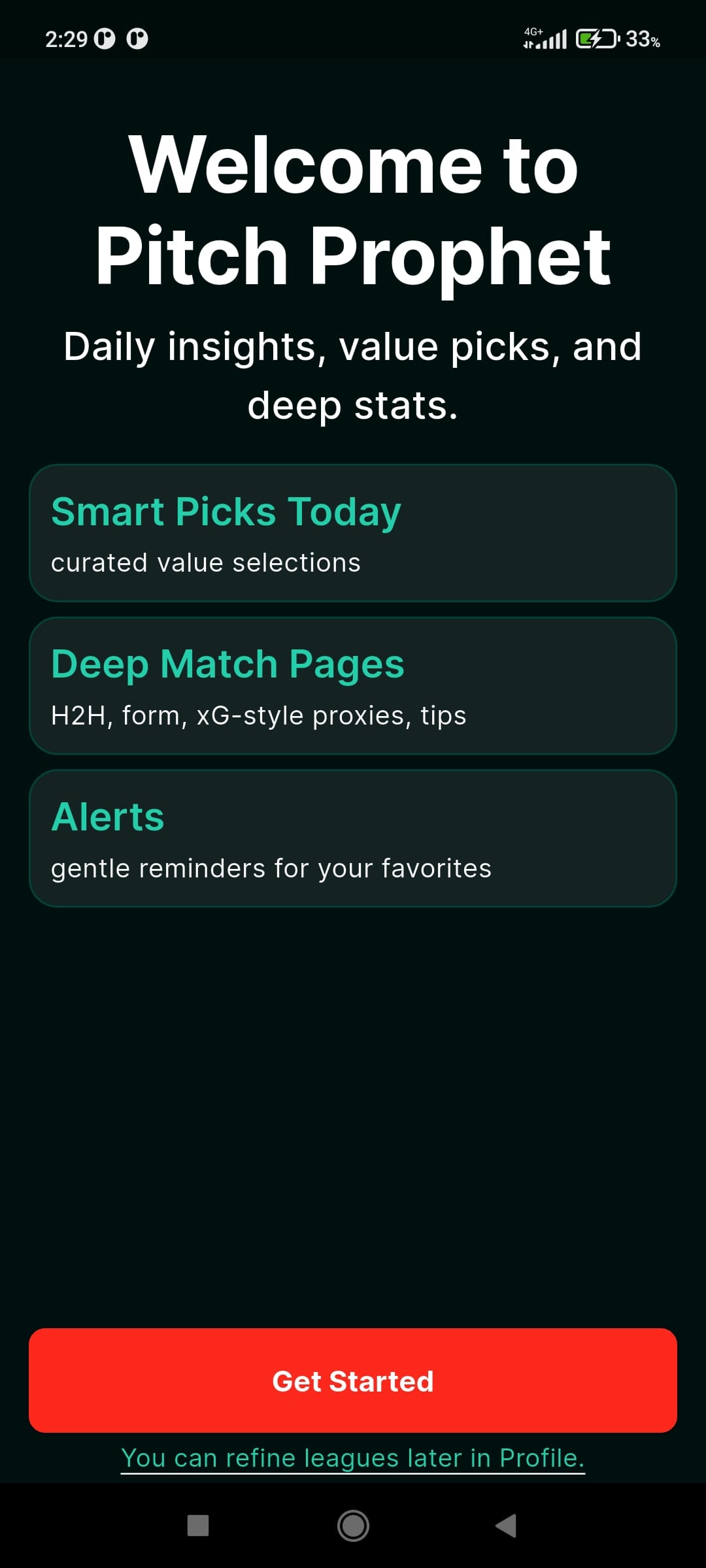The image size is (706, 1568).
Task: Select the Smart Picks Today heading
Action: click(x=227, y=512)
